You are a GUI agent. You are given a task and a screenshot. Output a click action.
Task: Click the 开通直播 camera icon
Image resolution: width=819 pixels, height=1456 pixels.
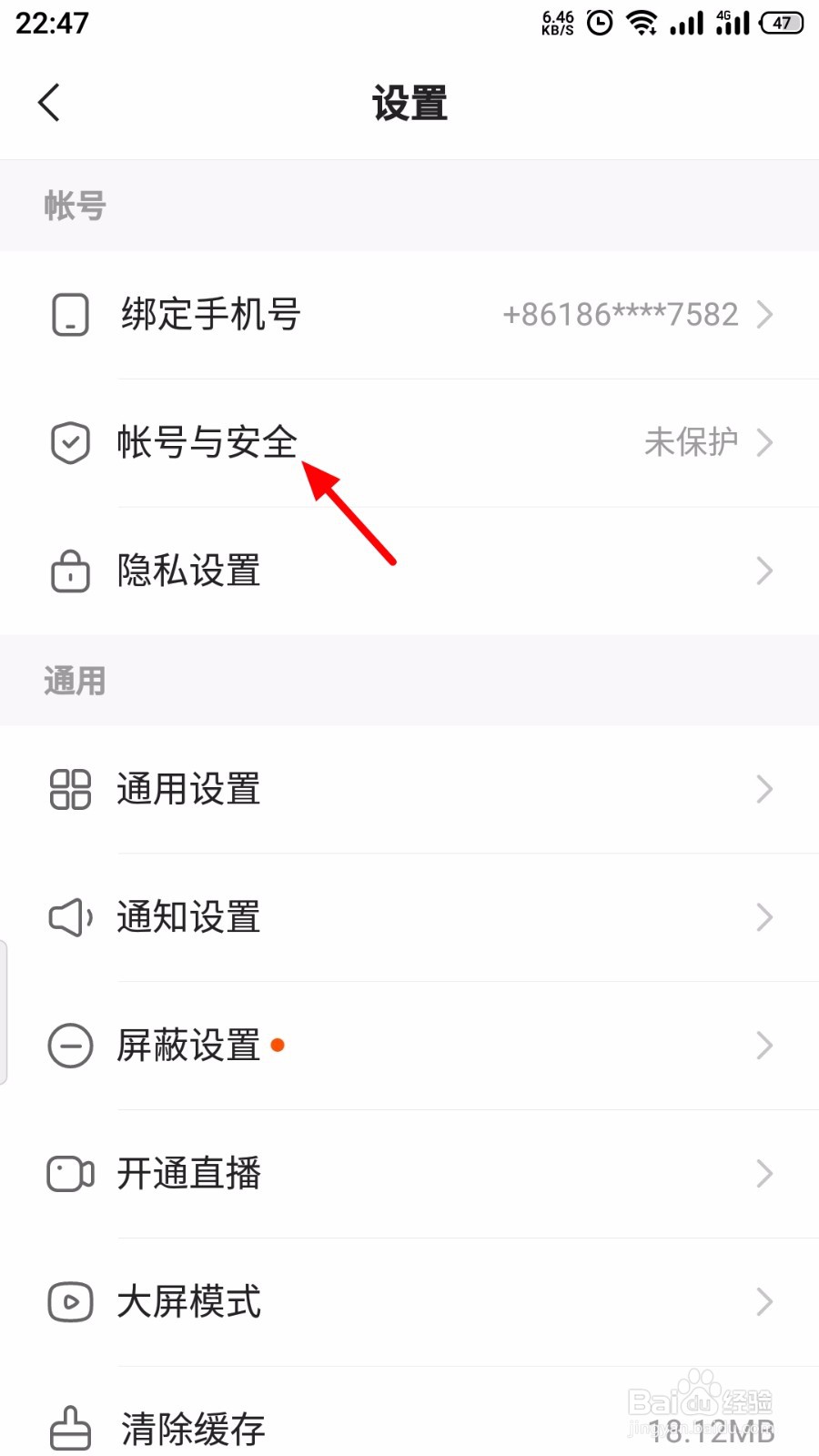69,1174
